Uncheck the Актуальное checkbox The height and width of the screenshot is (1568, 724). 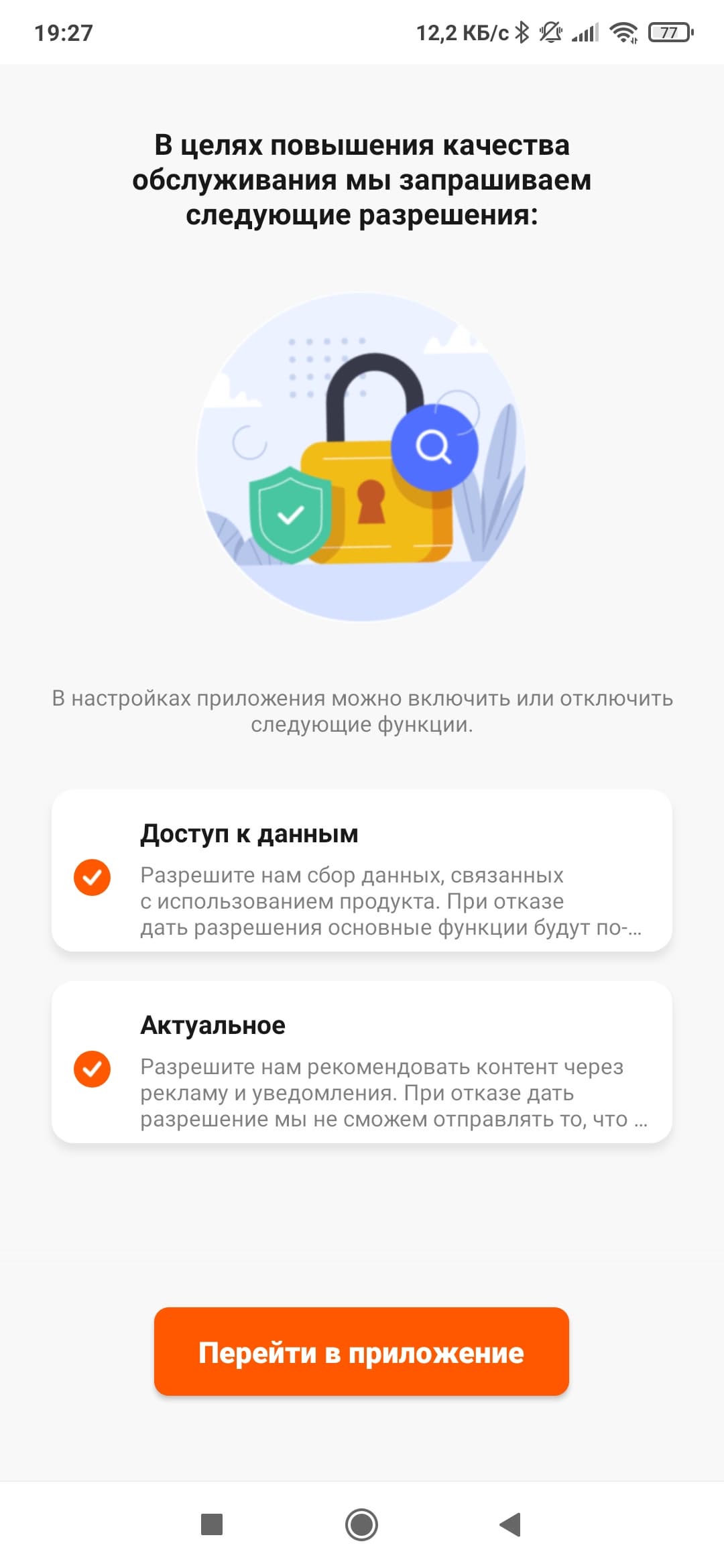[92, 1069]
